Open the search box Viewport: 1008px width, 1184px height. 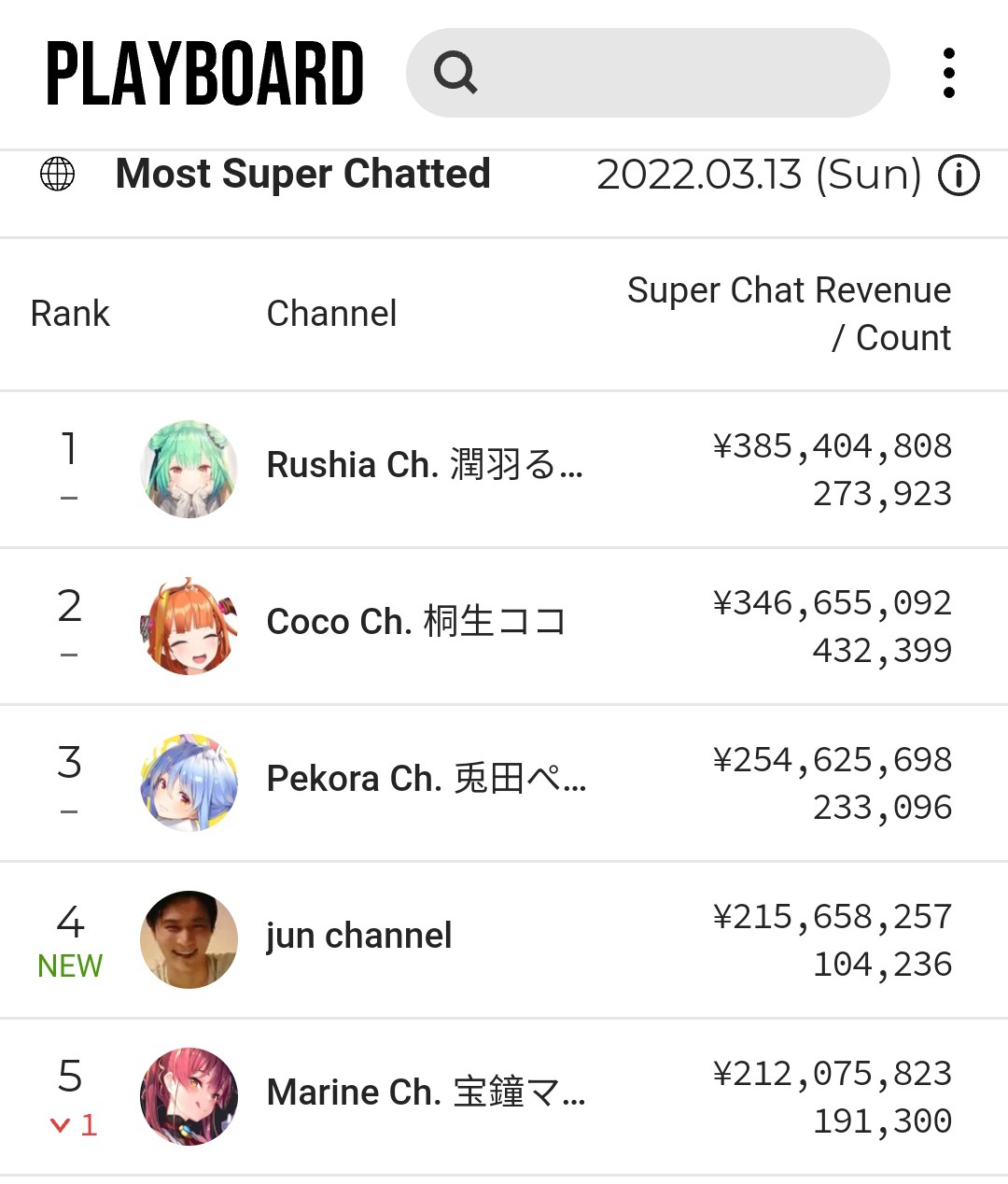647,73
